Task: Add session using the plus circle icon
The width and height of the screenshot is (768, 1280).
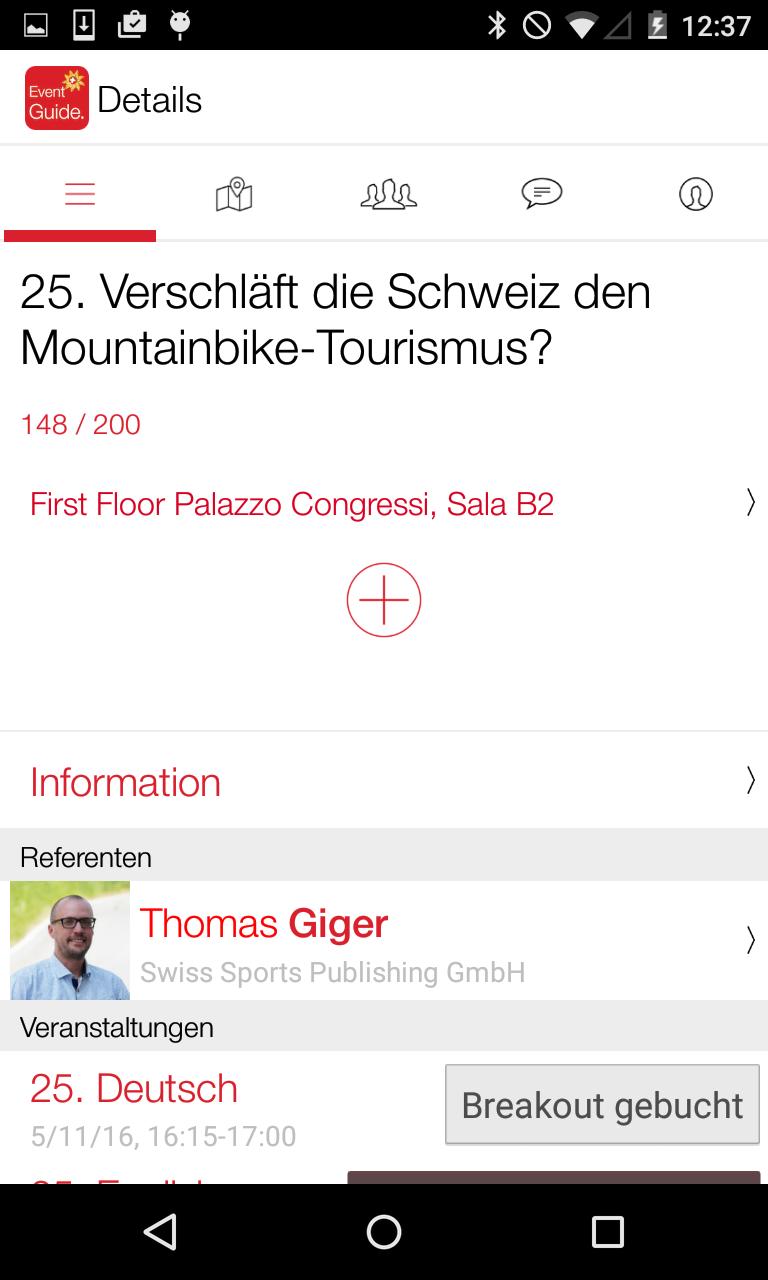Action: click(383, 599)
